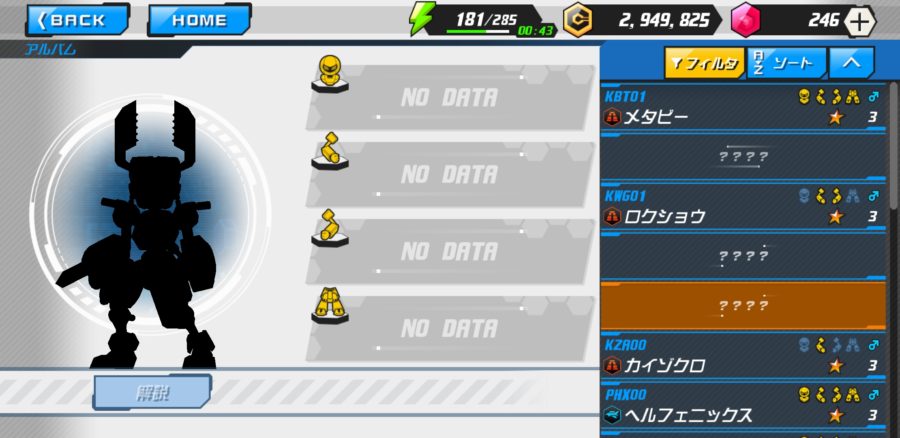Collapse the list with the up arrow
Screen dimensions: 900x438
pyautogui.click(x=851, y=63)
